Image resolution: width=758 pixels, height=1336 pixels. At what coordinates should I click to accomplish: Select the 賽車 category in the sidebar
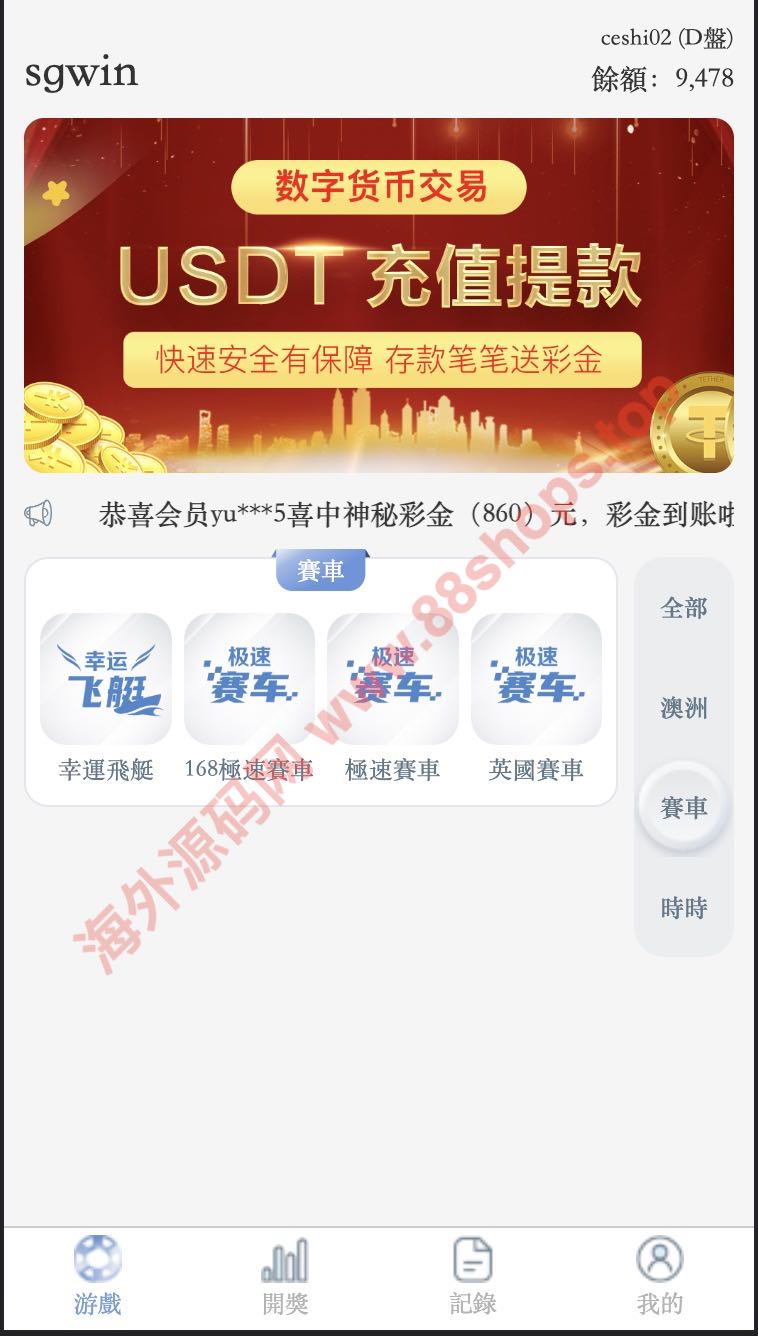pyautogui.click(x=684, y=808)
